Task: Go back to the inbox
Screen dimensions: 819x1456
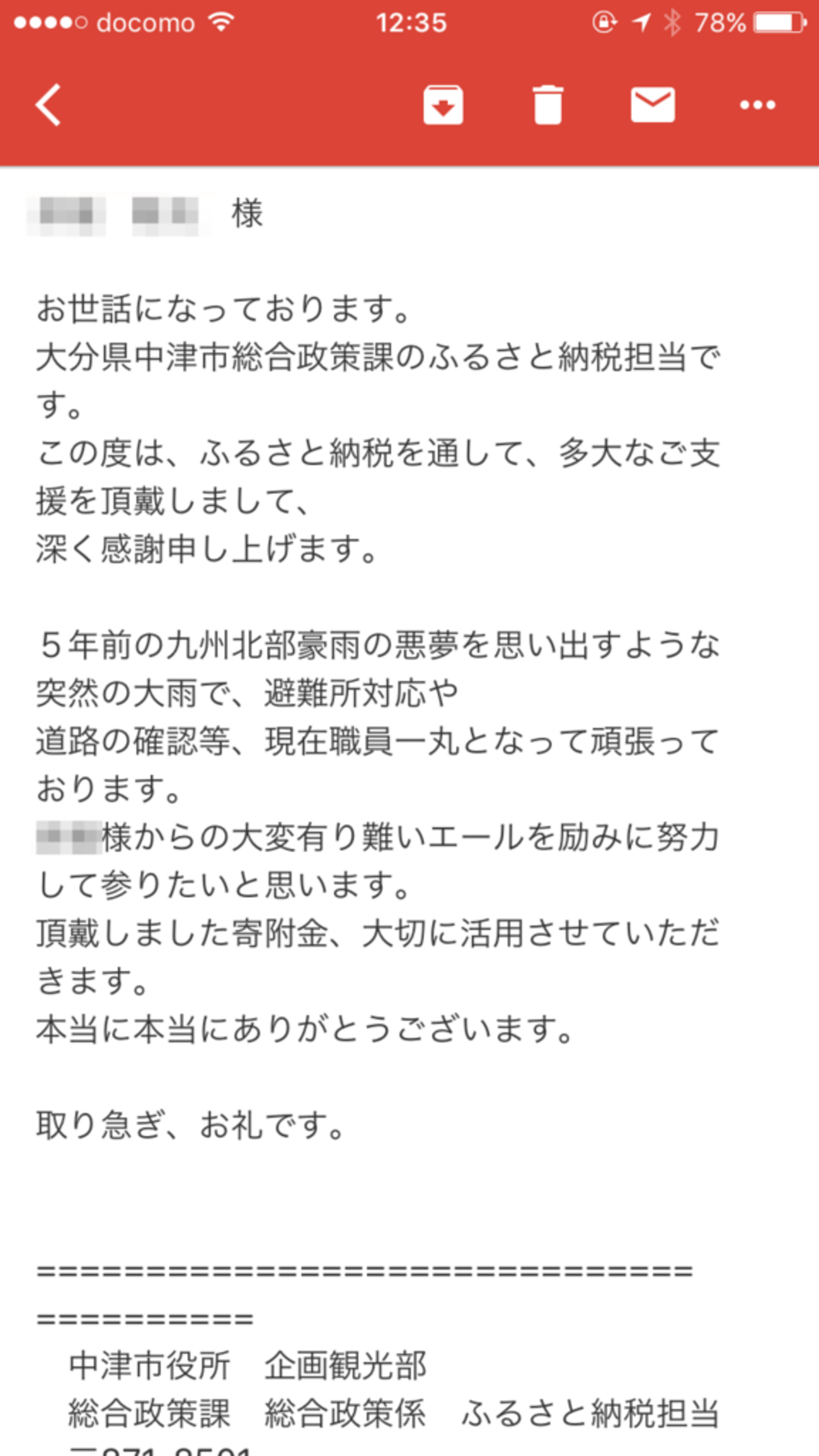Action: [x=48, y=105]
